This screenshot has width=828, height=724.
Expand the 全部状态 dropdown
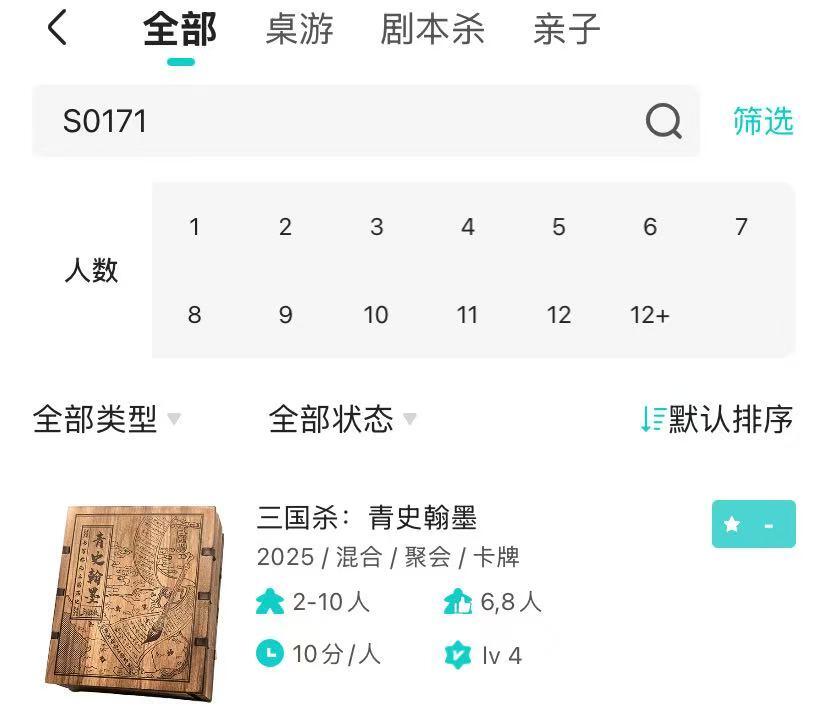[343, 419]
